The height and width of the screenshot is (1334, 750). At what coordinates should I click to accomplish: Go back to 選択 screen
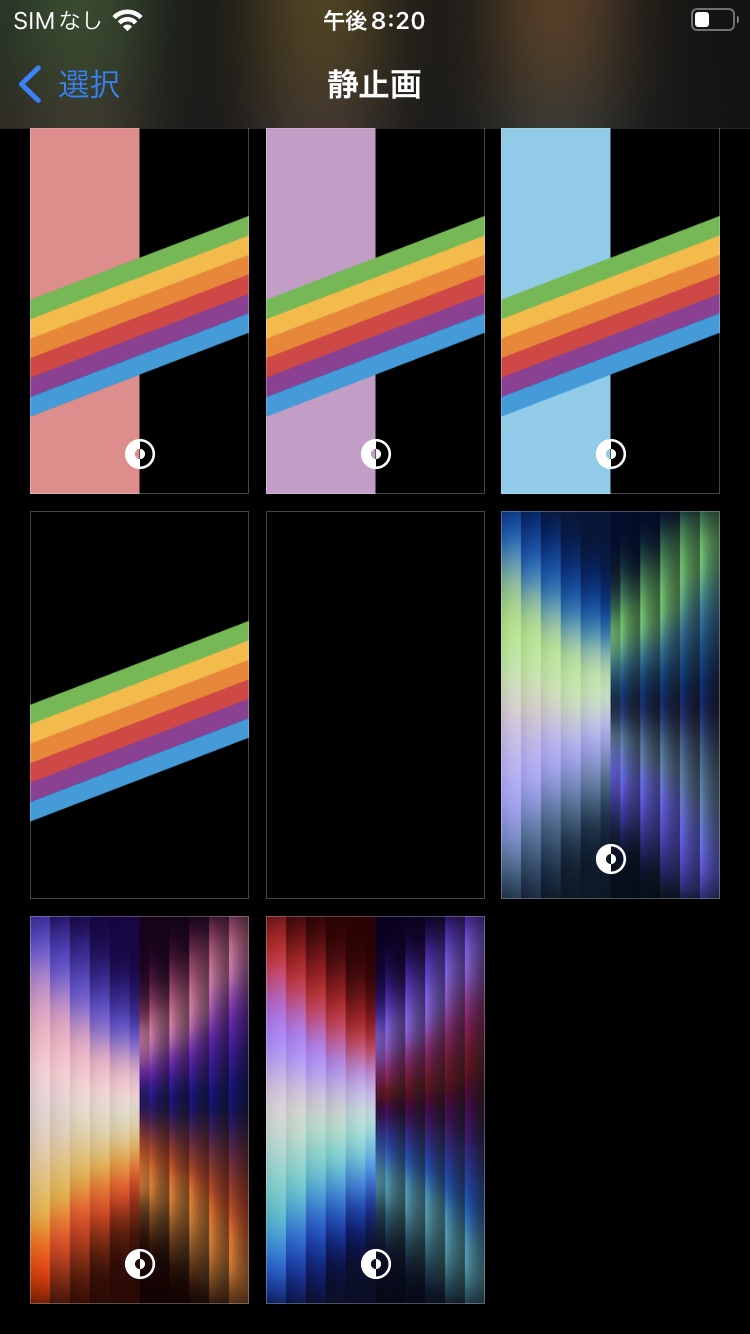[69, 84]
